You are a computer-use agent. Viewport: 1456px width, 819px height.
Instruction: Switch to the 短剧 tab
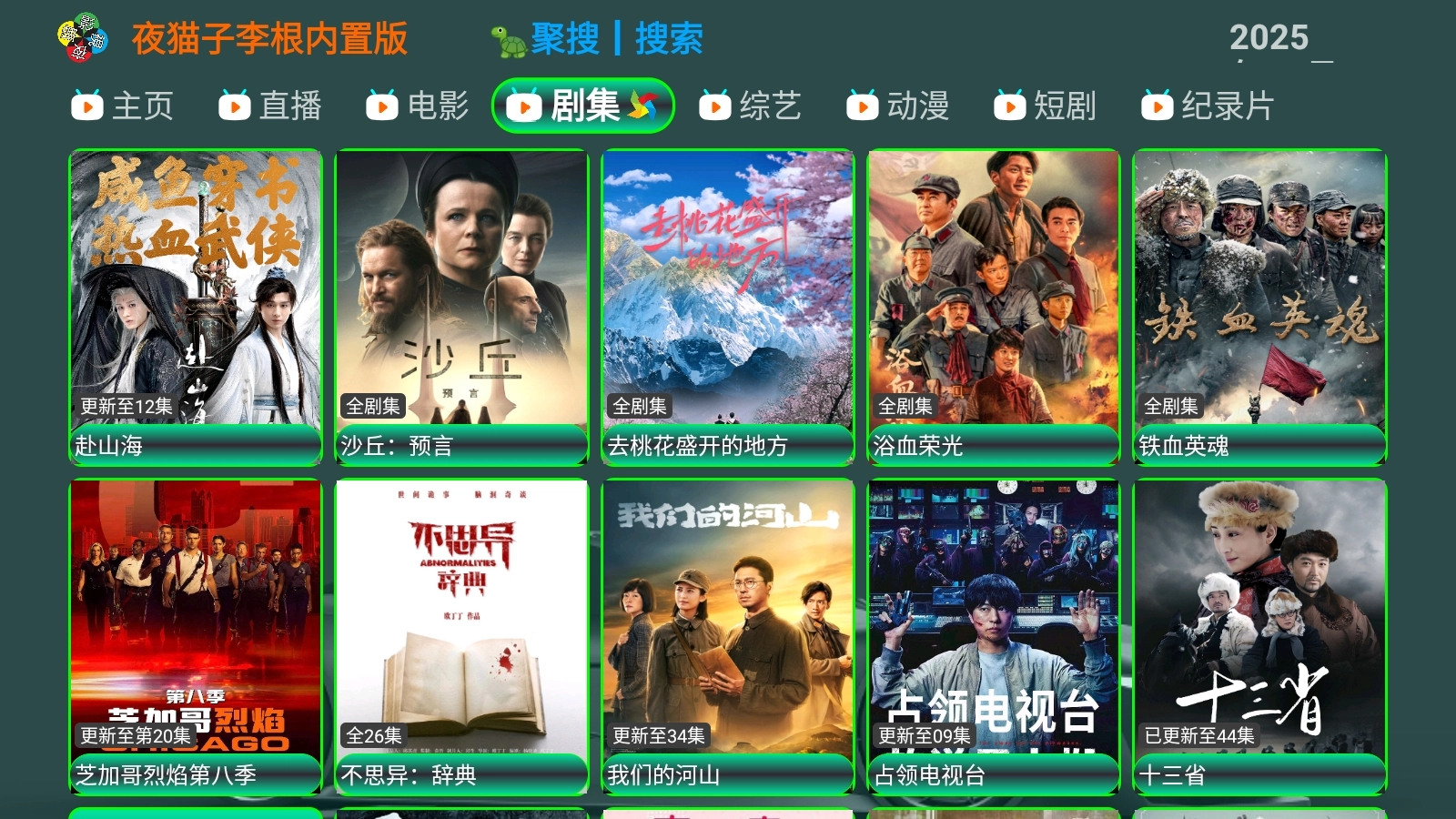1046,106
